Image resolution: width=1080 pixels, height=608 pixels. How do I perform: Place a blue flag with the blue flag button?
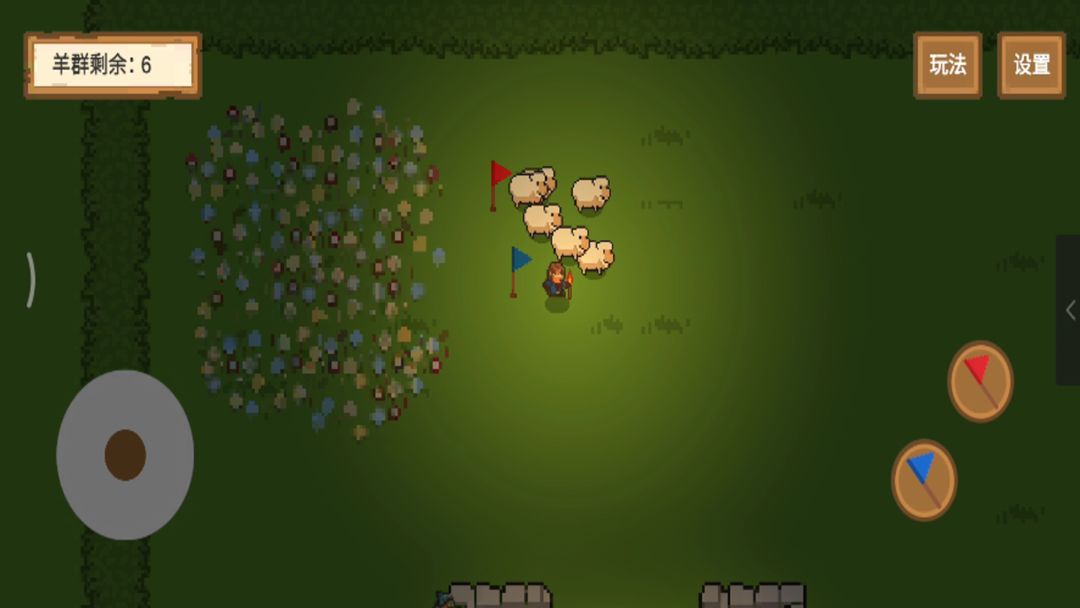[924, 480]
